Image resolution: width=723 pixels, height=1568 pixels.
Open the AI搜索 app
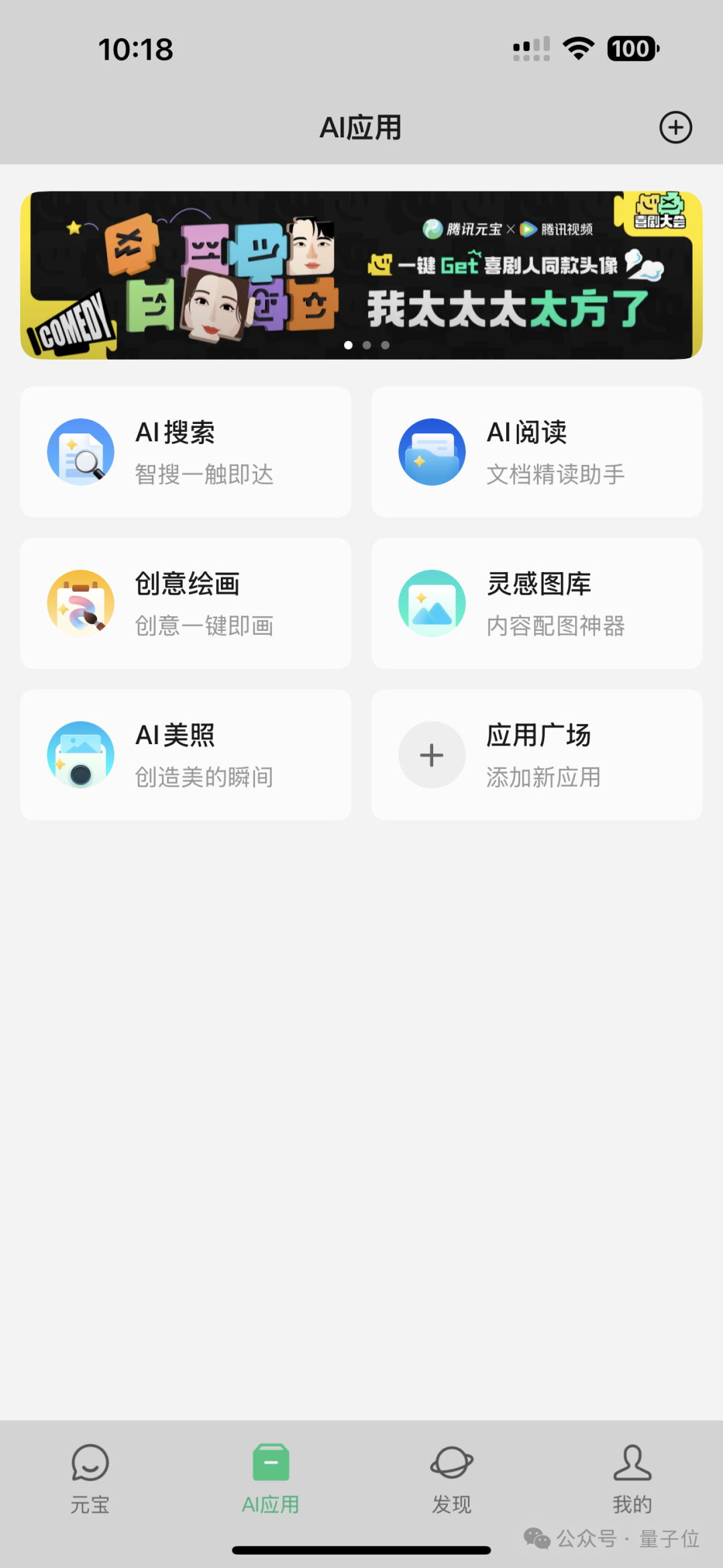pos(185,452)
